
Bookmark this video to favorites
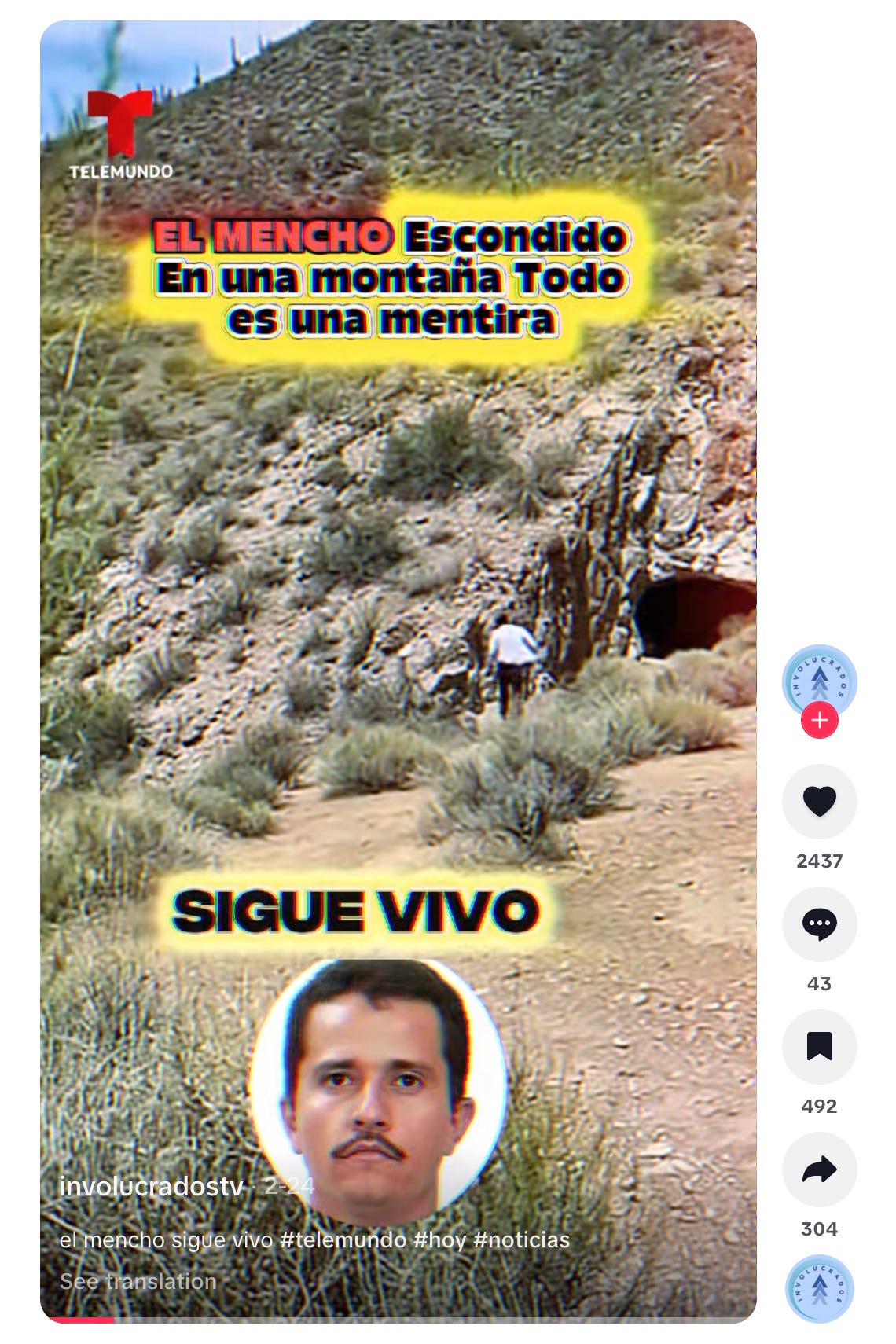click(x=819, y=1046)
